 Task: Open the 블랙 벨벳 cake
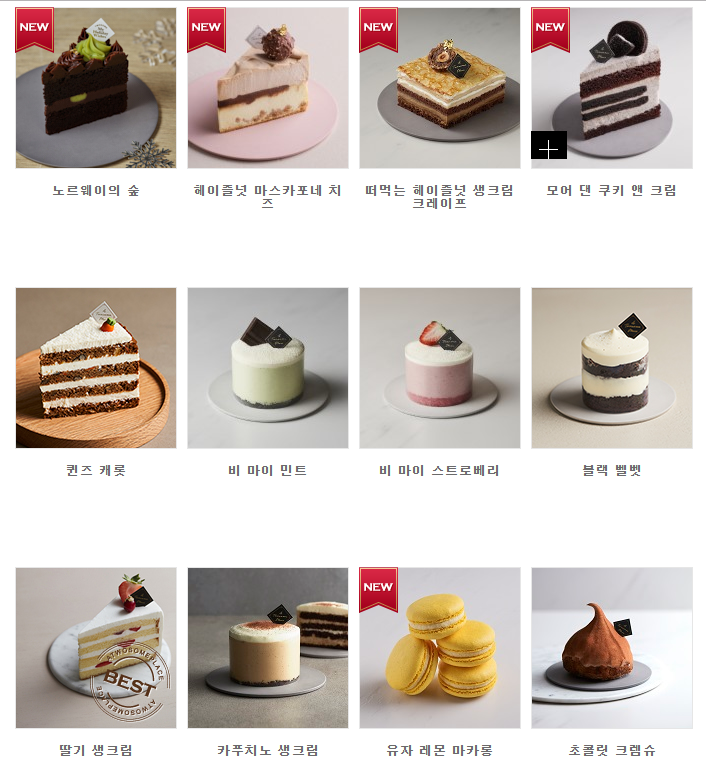point(612,368)
